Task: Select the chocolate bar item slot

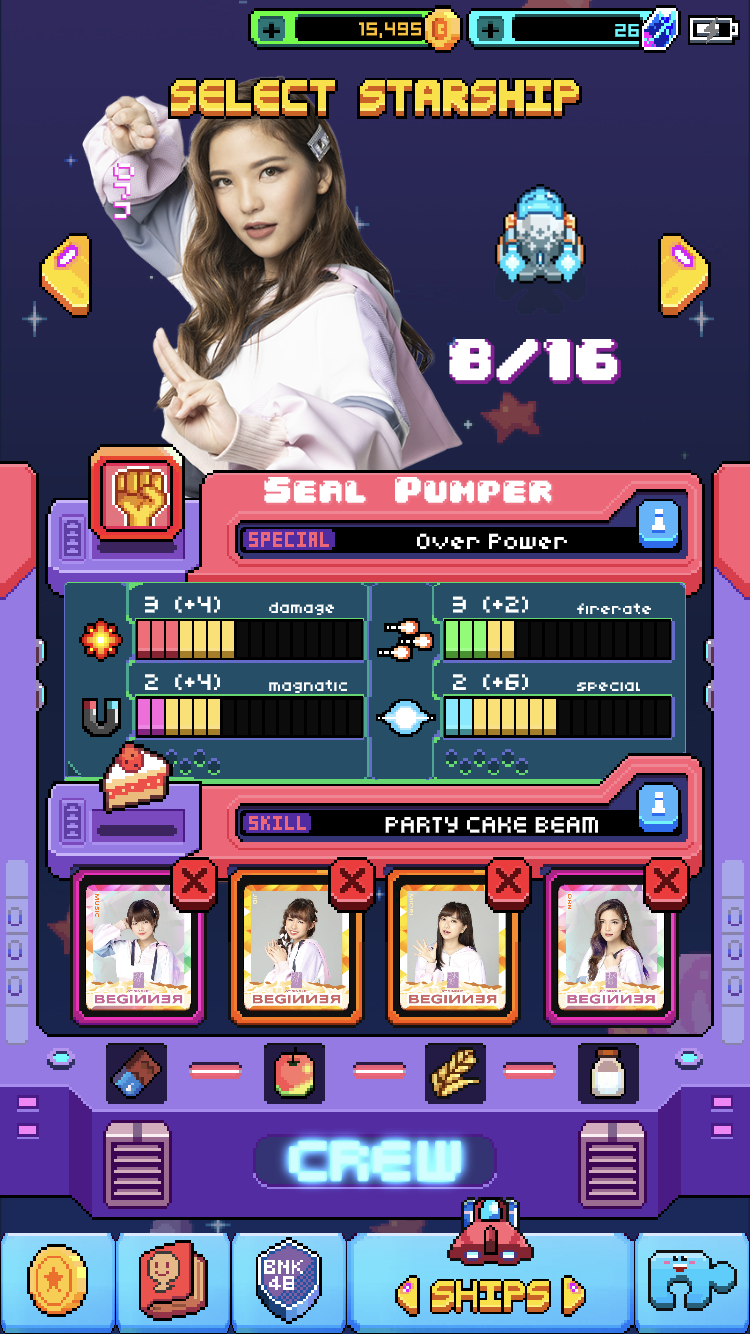Action: (x=136, y=1073)
